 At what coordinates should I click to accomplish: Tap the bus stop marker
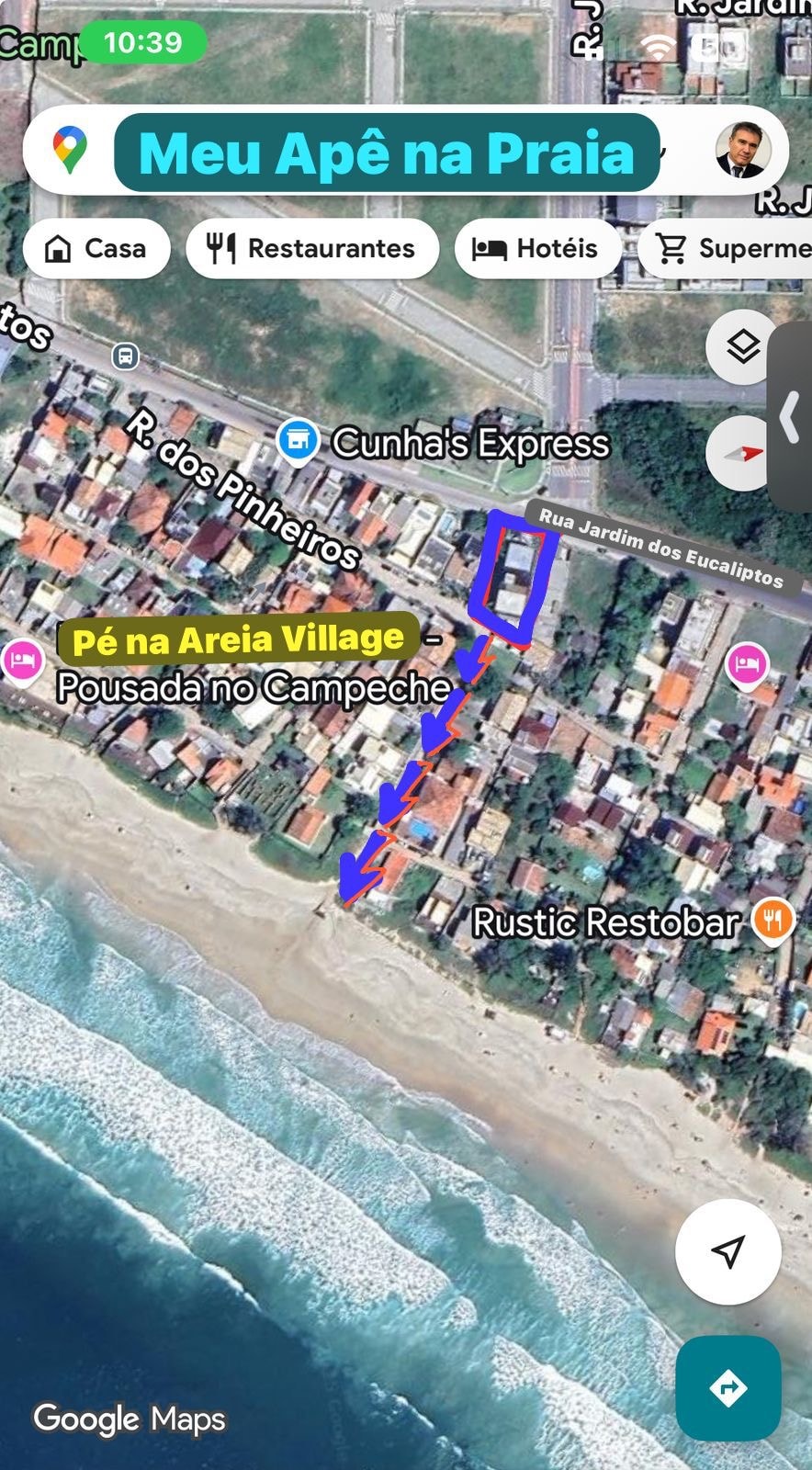(x=126, y=356)
